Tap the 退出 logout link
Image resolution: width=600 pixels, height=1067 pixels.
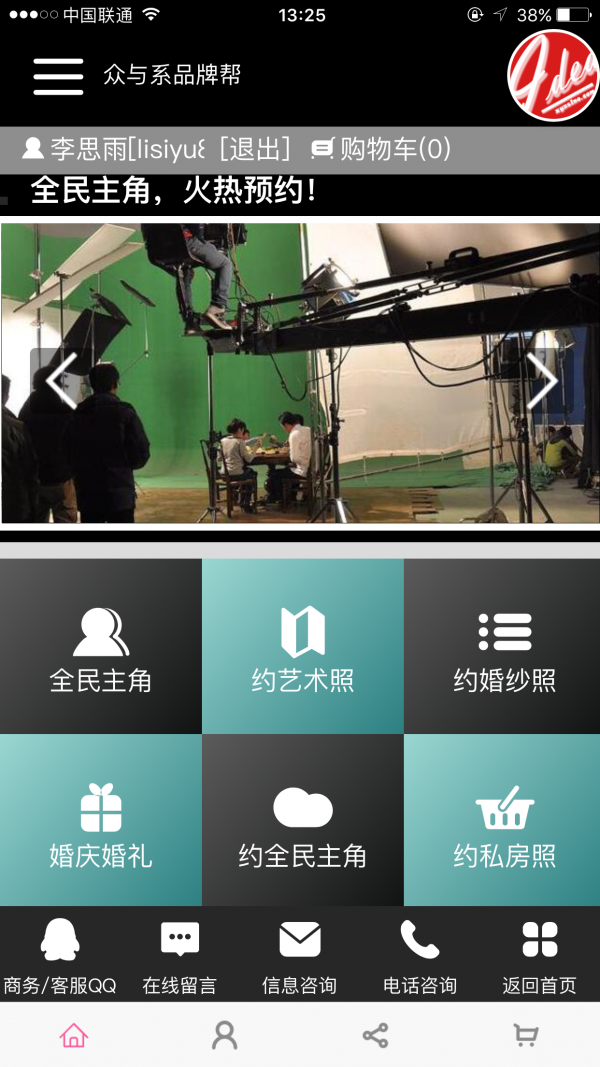(x=256, y=150)
